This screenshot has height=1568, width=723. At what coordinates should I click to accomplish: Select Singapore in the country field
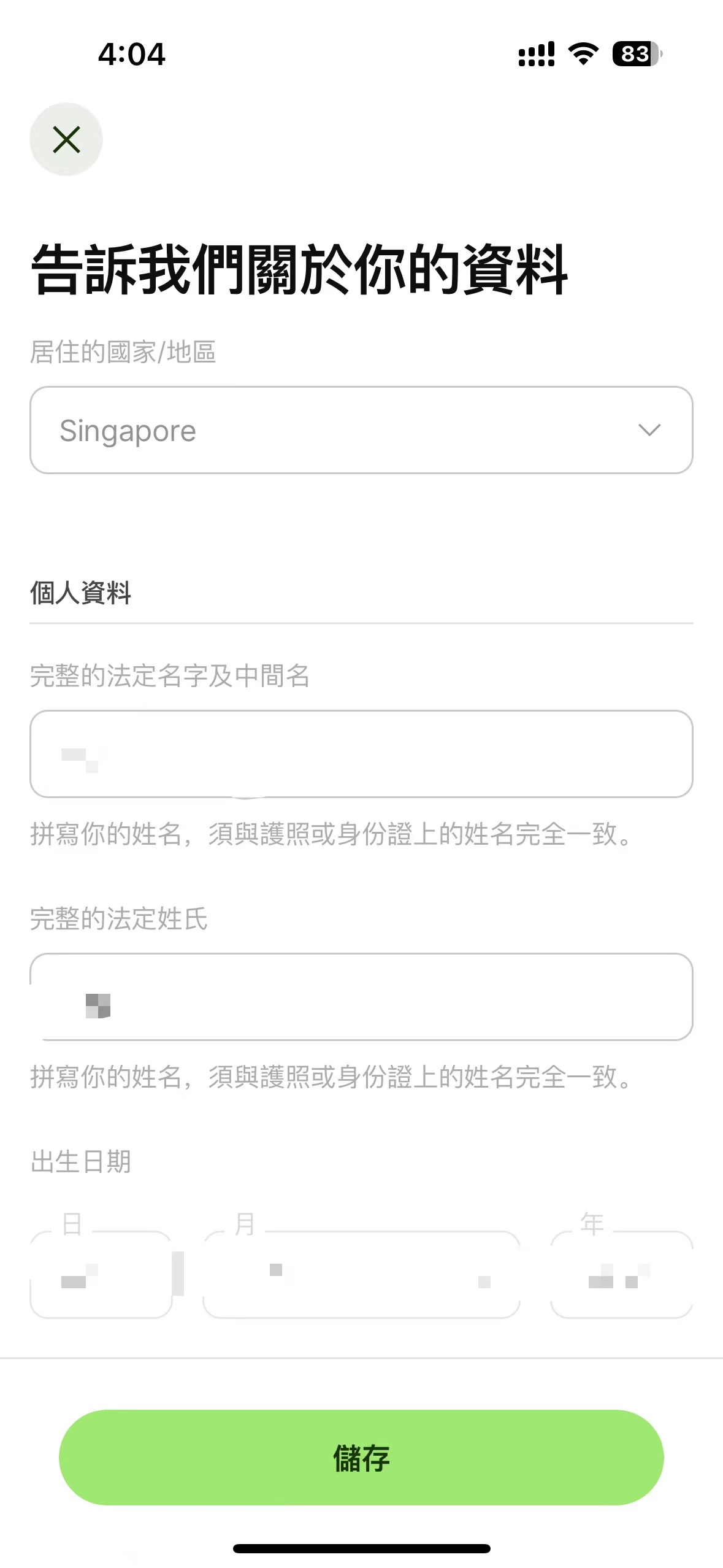coord(245,430)
